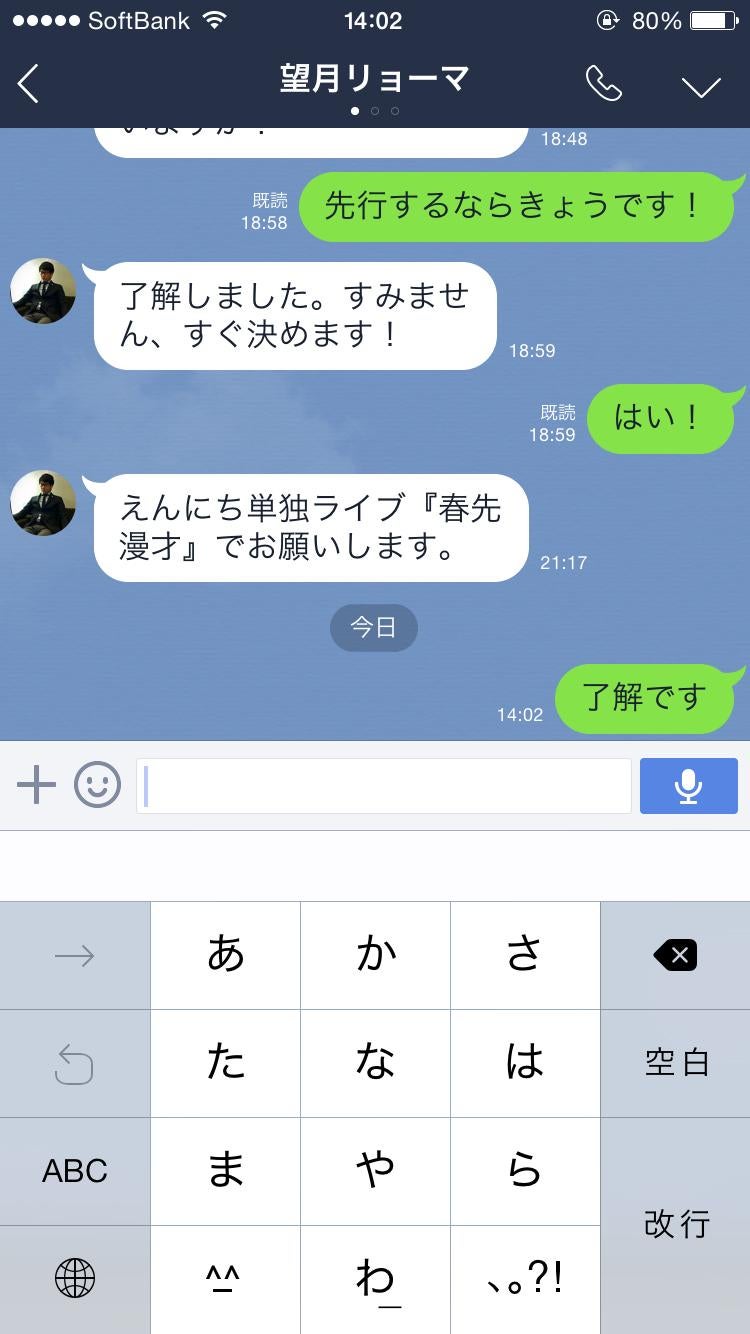Screen dimensions: 750x1334
Task: Tap the 今日 date separator label
Action: 374,628
